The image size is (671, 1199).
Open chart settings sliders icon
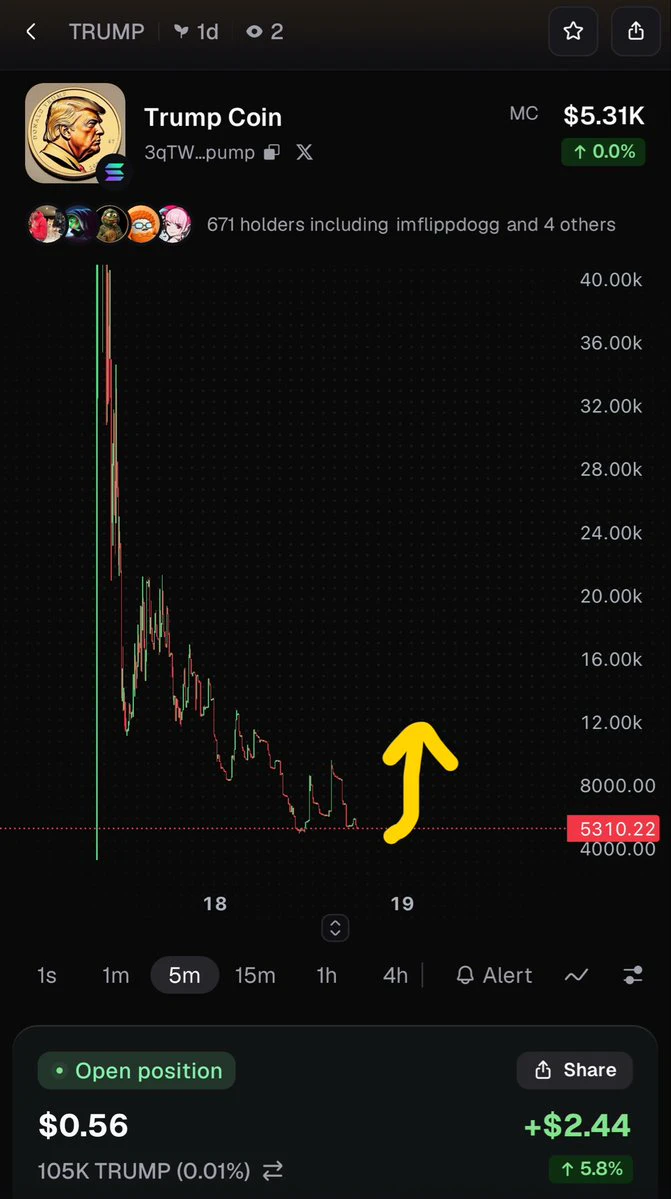pyautogui.click(x=633, y=975)
